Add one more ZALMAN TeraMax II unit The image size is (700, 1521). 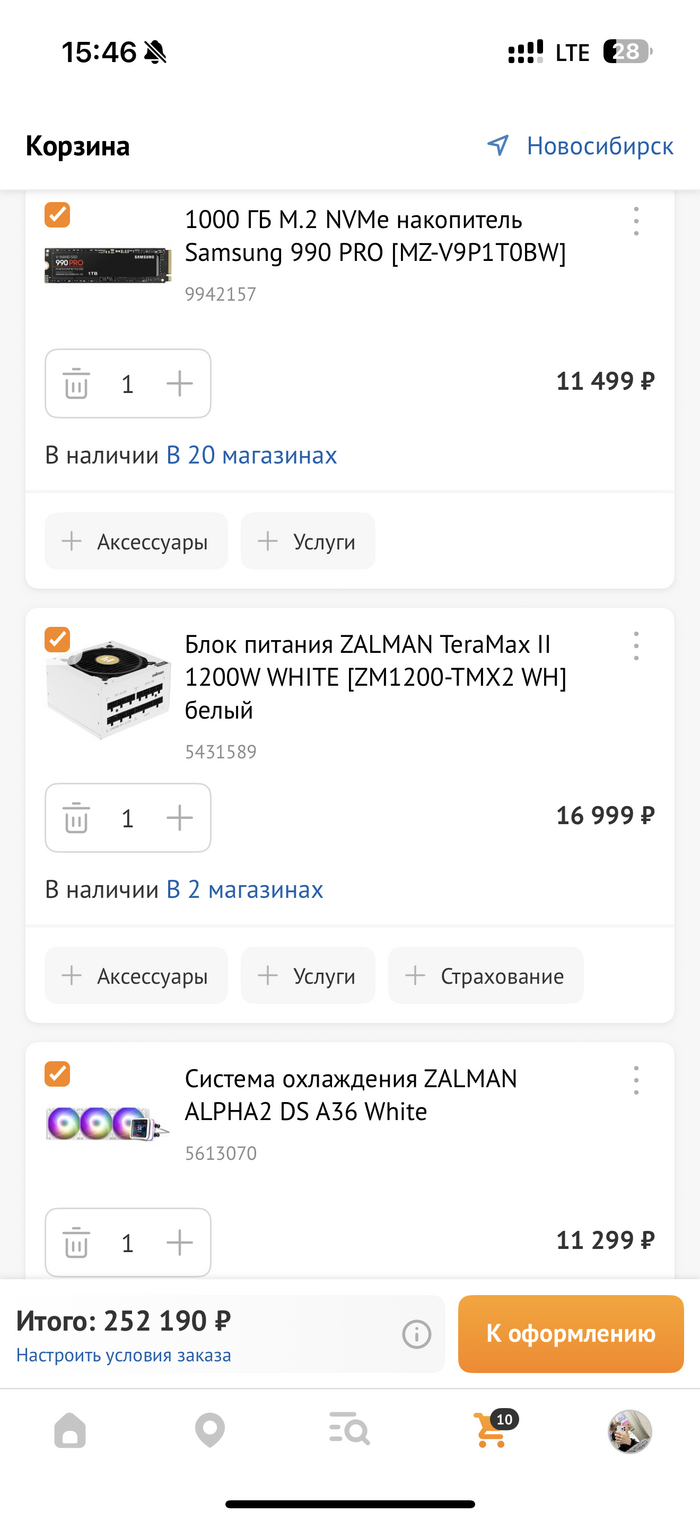click(x=179, y=818)
